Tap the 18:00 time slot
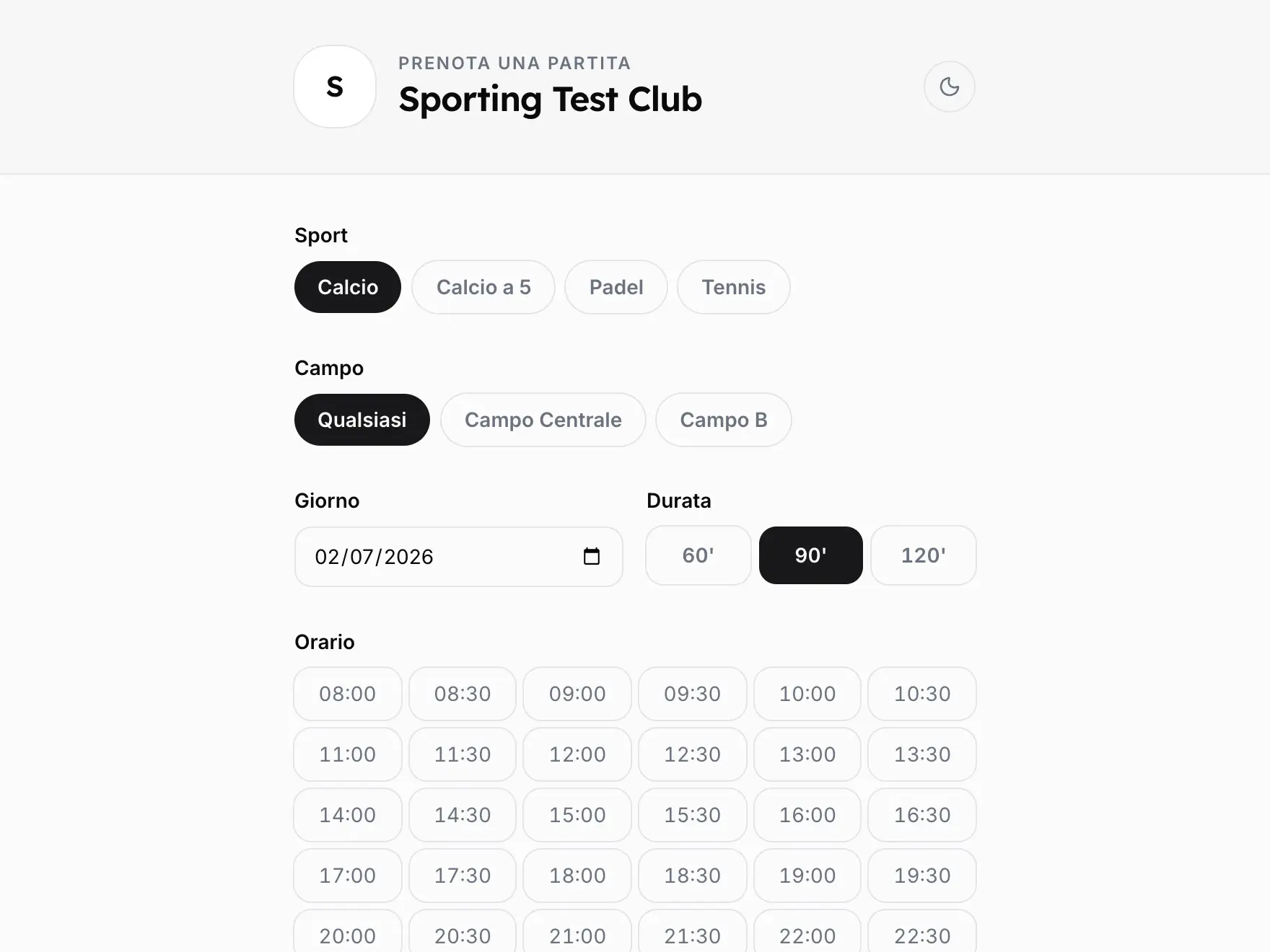The width and height of the screenshot is (1270, 952). [577, 876]
